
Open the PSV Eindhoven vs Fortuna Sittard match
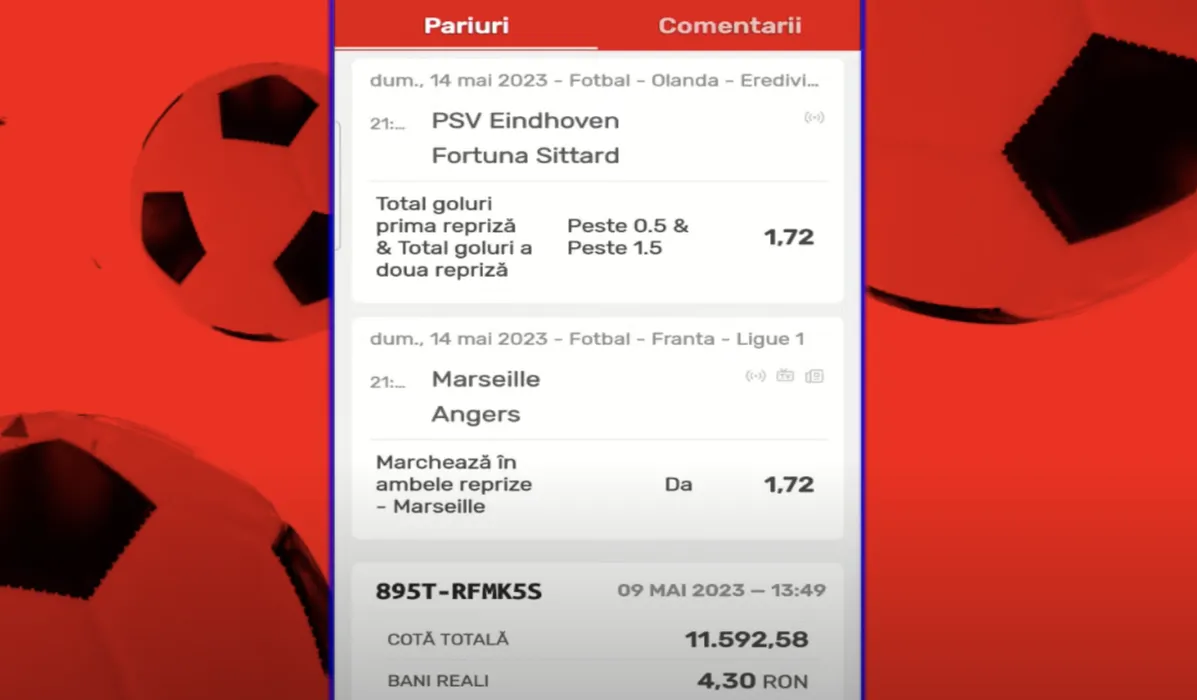[525, 138]
